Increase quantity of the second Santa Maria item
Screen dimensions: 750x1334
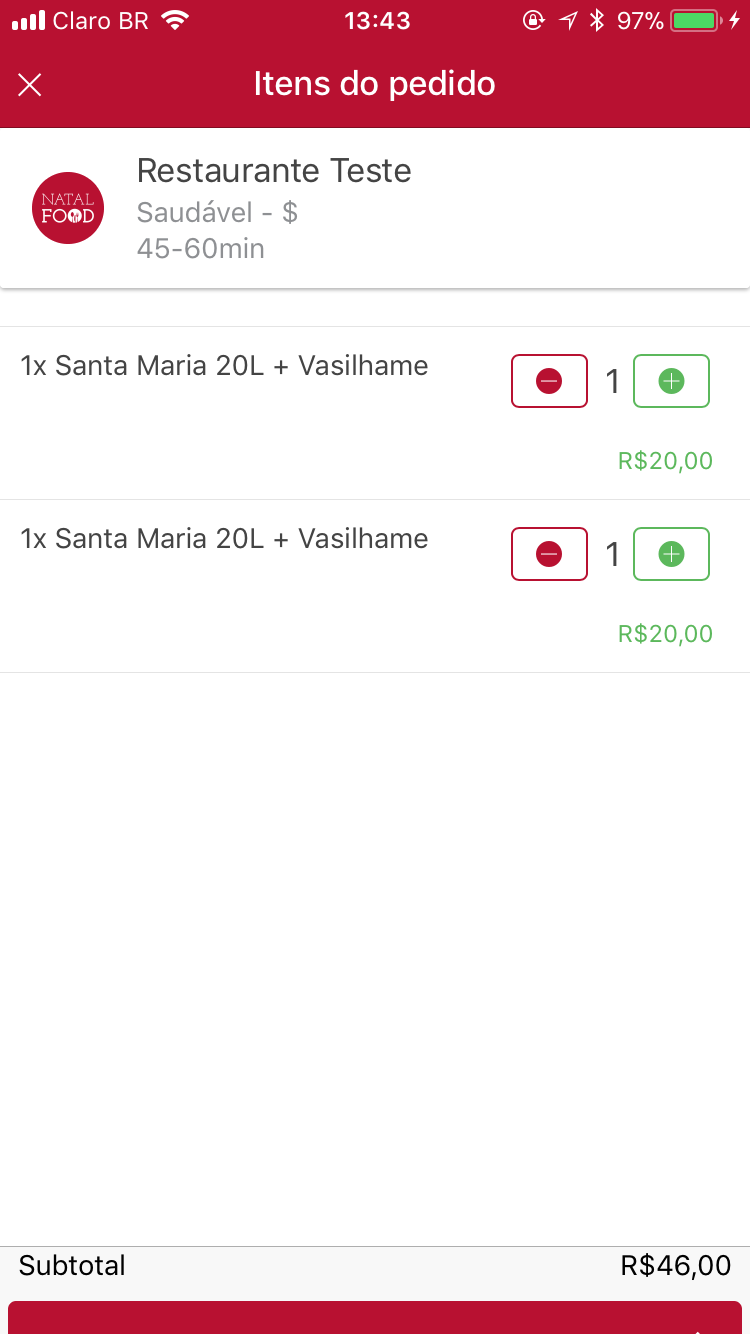point(671,554)
